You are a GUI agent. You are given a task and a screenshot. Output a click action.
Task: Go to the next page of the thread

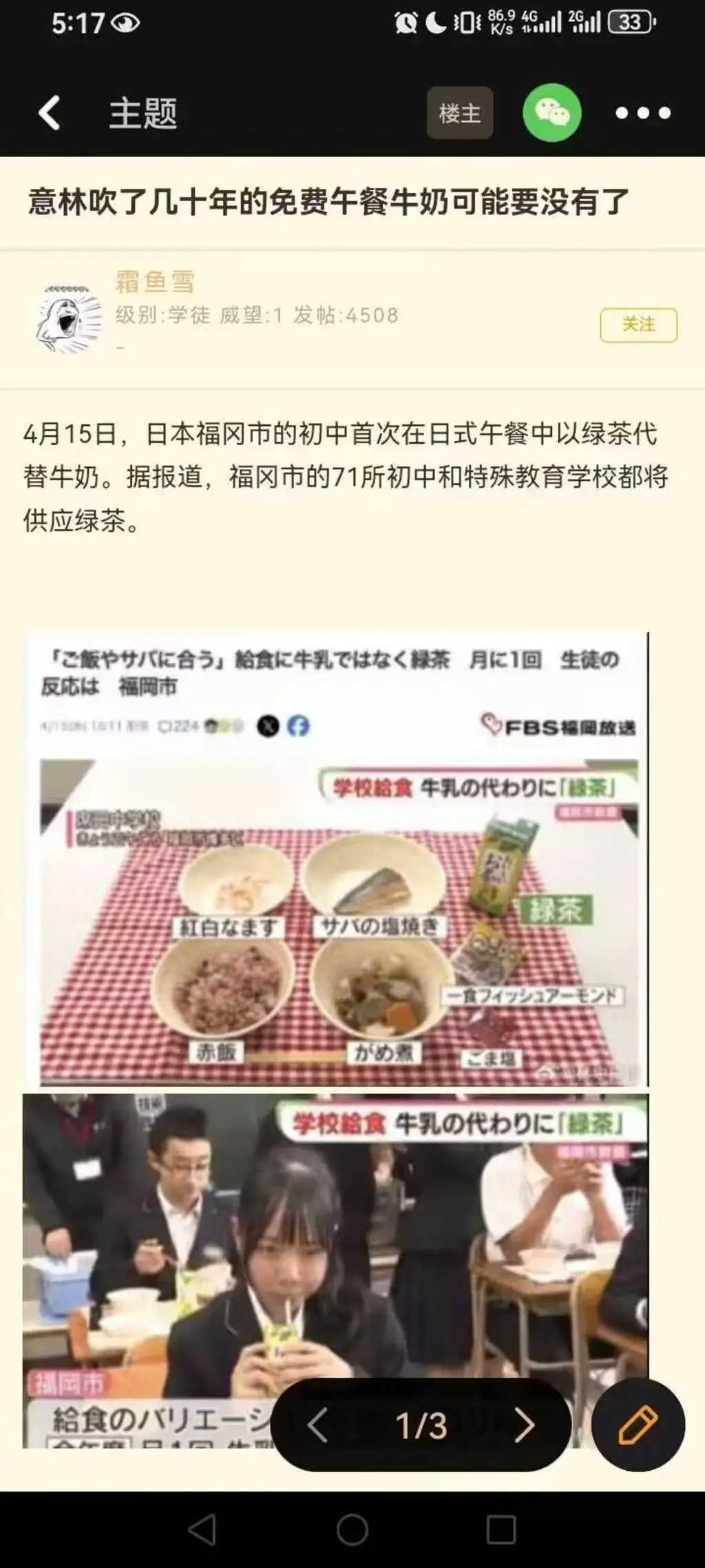[525, 1425]
